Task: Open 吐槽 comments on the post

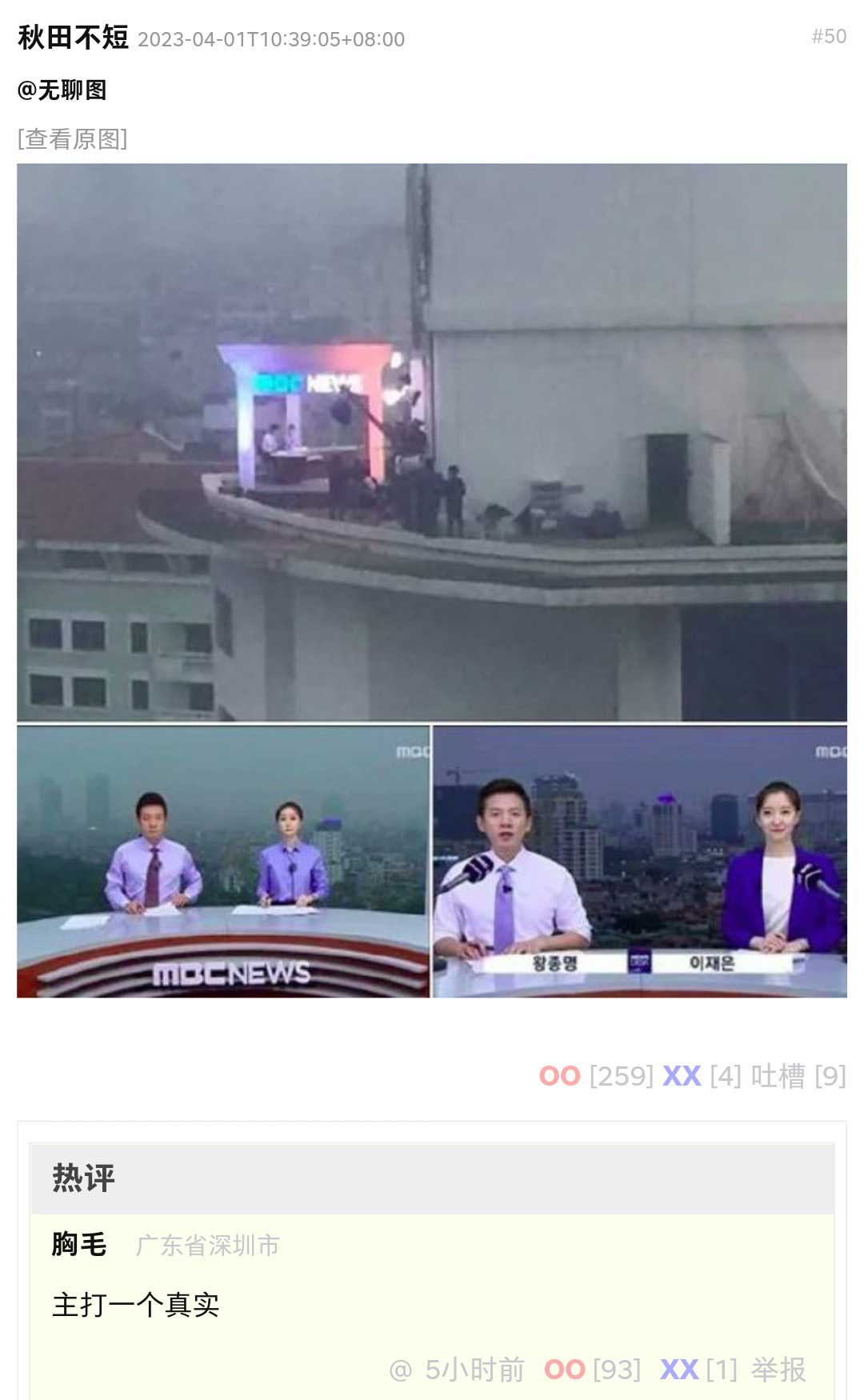Action: coord(778,1076)
